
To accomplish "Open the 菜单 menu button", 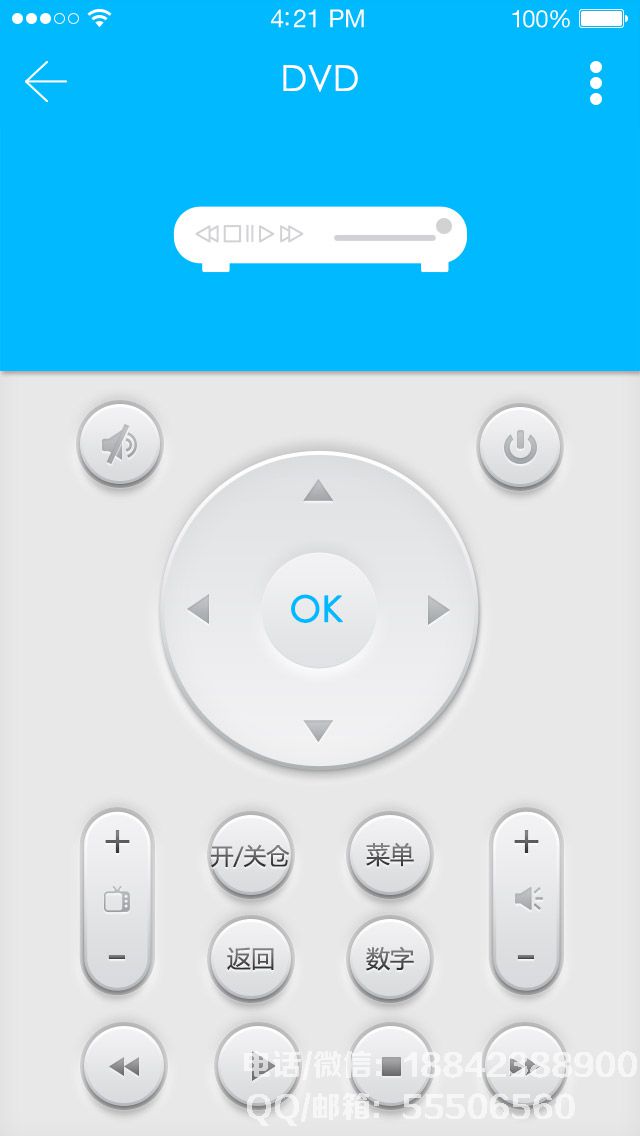I will click(389, 856).
